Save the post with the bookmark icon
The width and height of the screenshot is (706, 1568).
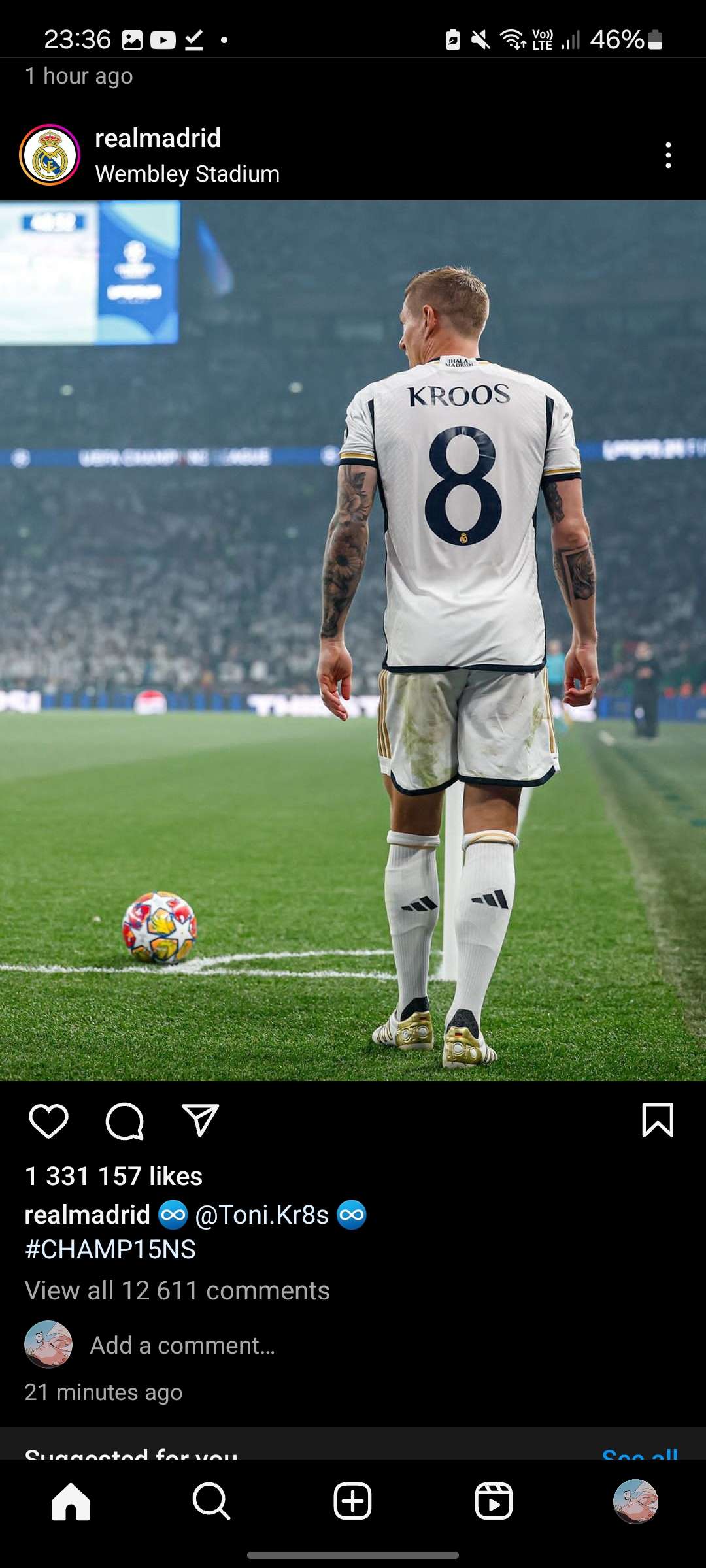[x=658, y=1120]
